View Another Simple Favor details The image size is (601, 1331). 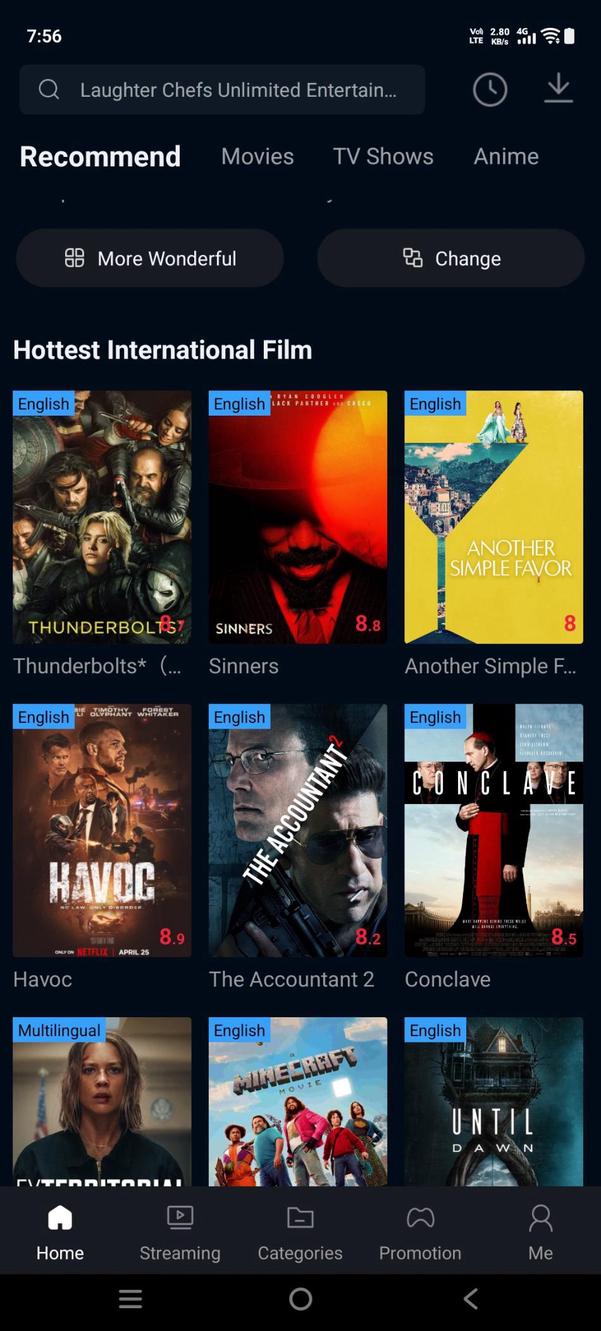(494, 517)
